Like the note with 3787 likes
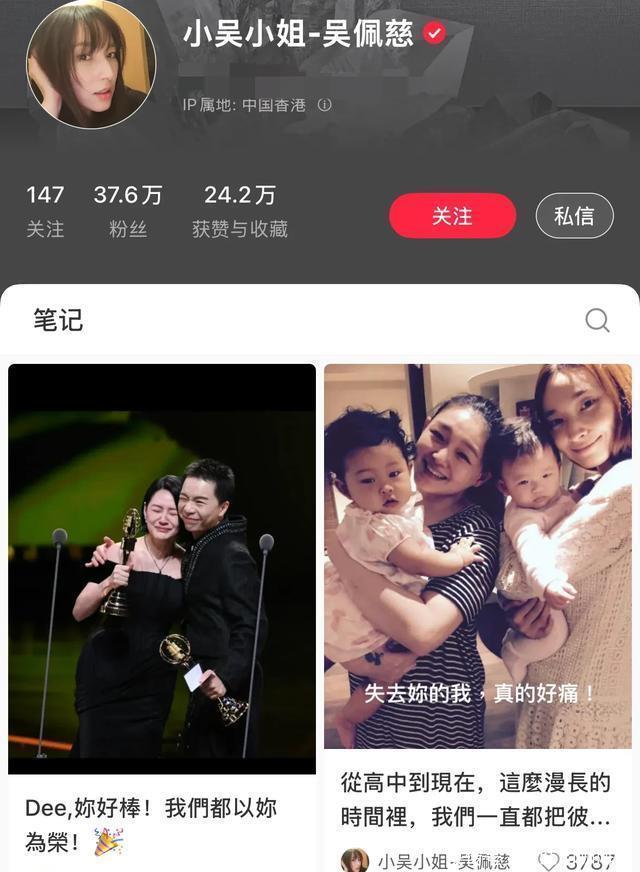The image size is (640, 872). 550,861
